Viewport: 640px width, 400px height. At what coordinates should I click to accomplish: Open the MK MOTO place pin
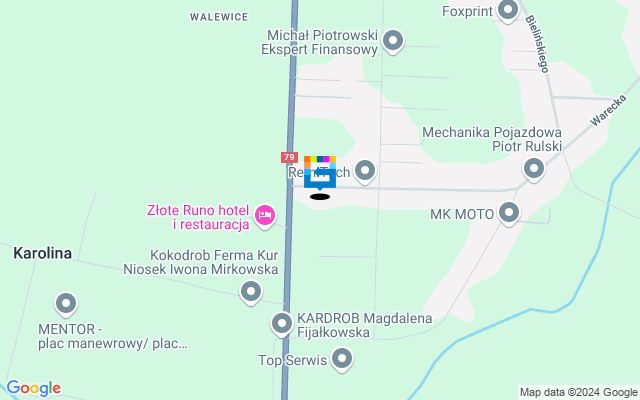tap(510, 212)
